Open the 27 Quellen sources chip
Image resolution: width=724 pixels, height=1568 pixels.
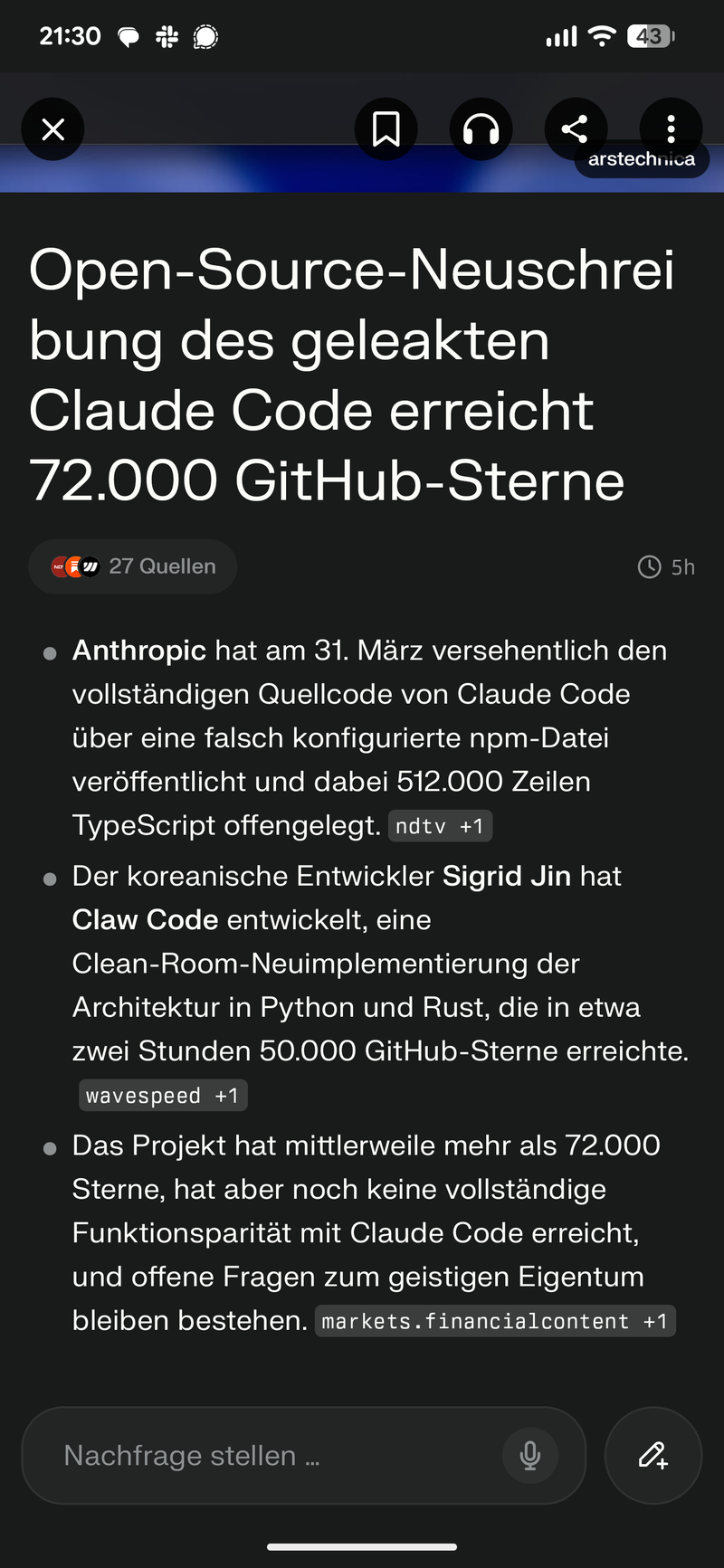(133, 566)
